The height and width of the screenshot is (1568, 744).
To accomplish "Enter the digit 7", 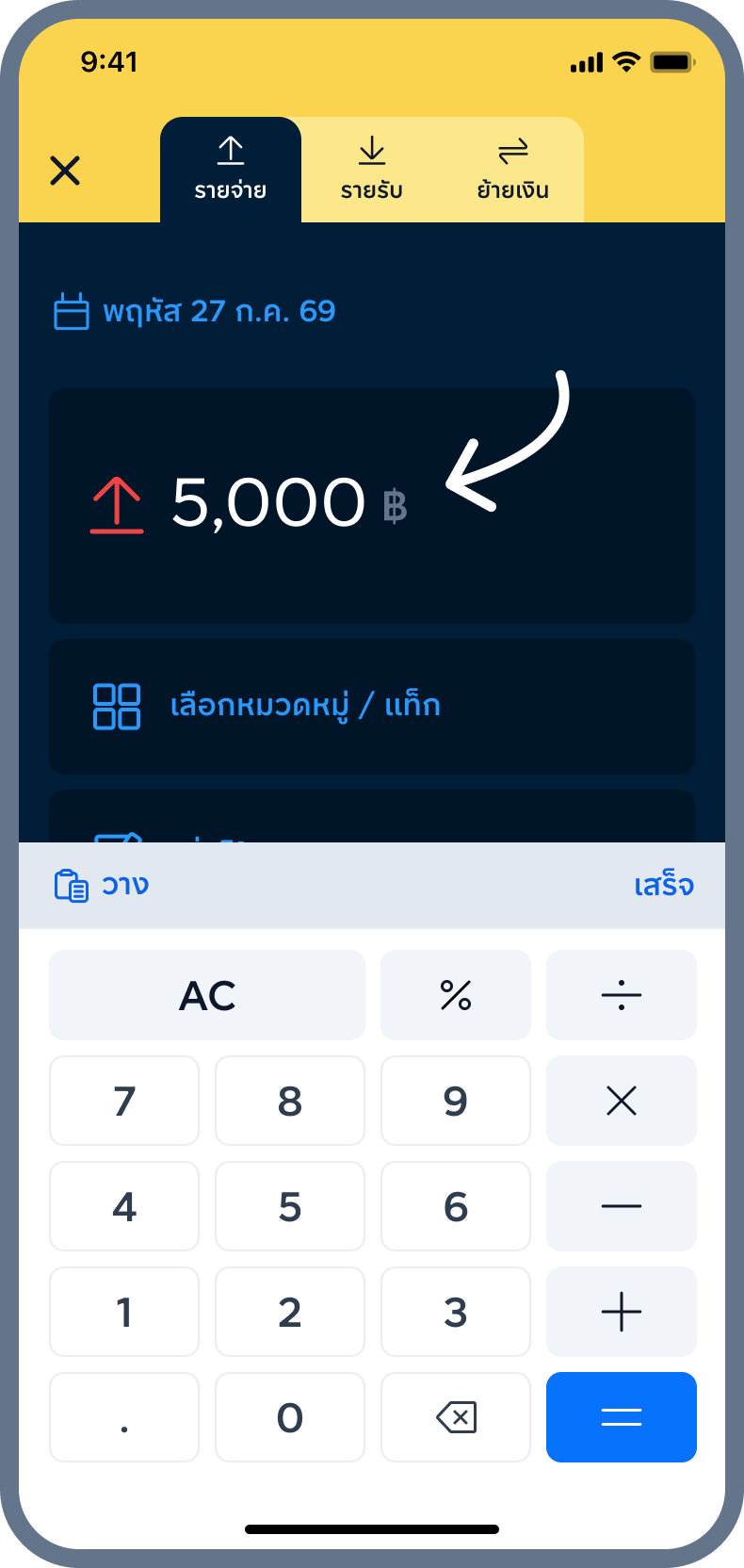I will point(124,1101).
